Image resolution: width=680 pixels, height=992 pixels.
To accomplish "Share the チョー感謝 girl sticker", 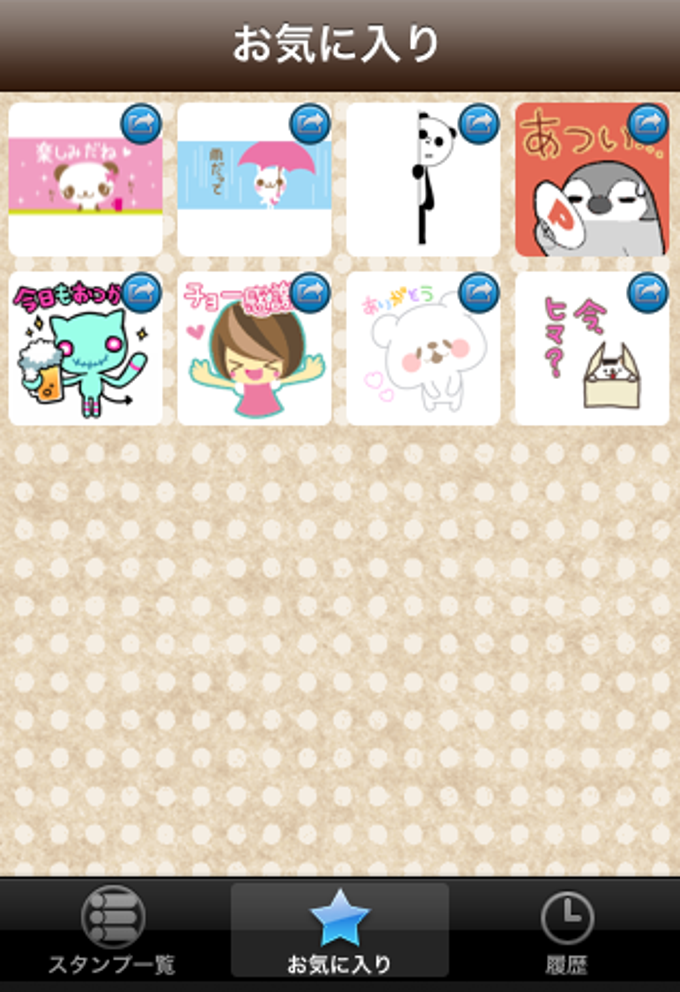I will click(x=310, y=292).
